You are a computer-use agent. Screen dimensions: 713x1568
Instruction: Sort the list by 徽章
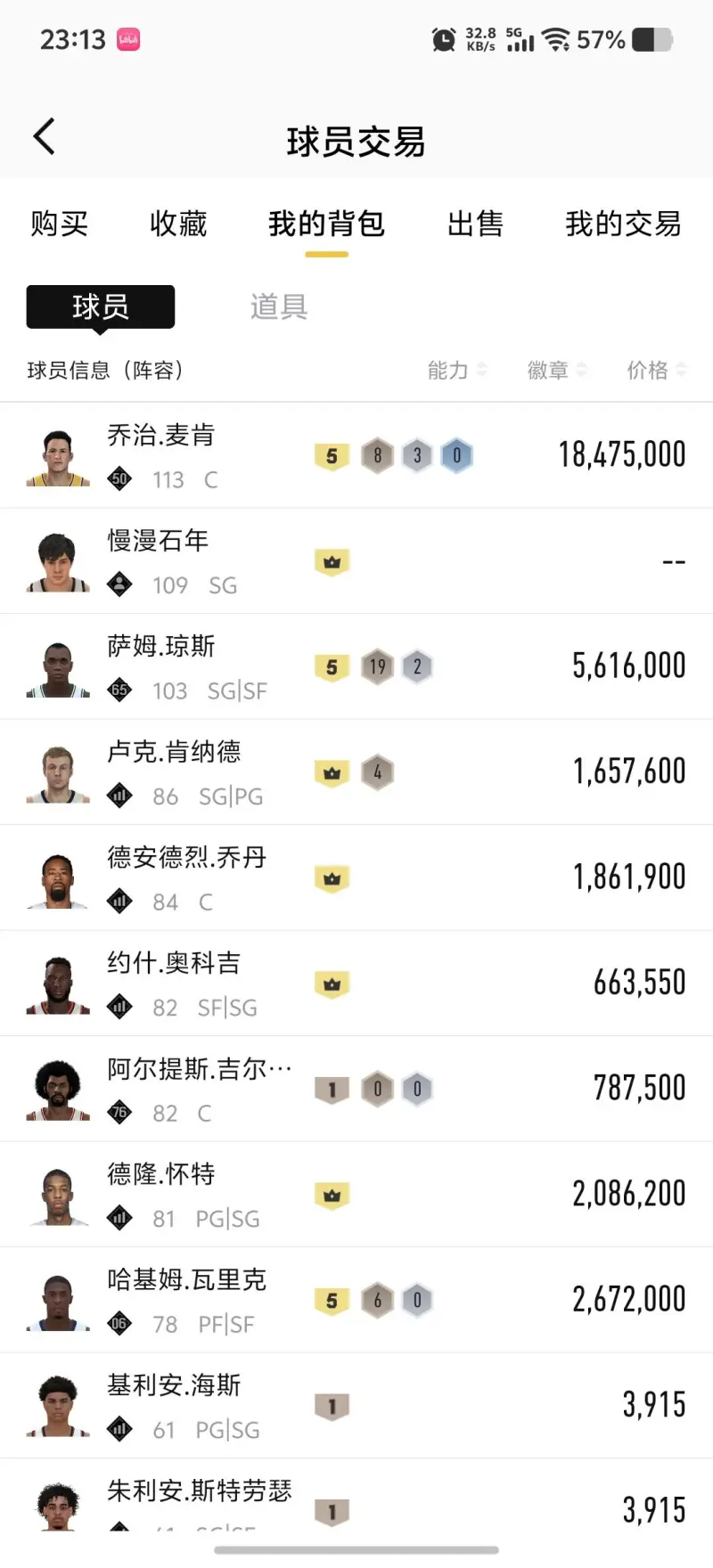click(x=556, y=370)
